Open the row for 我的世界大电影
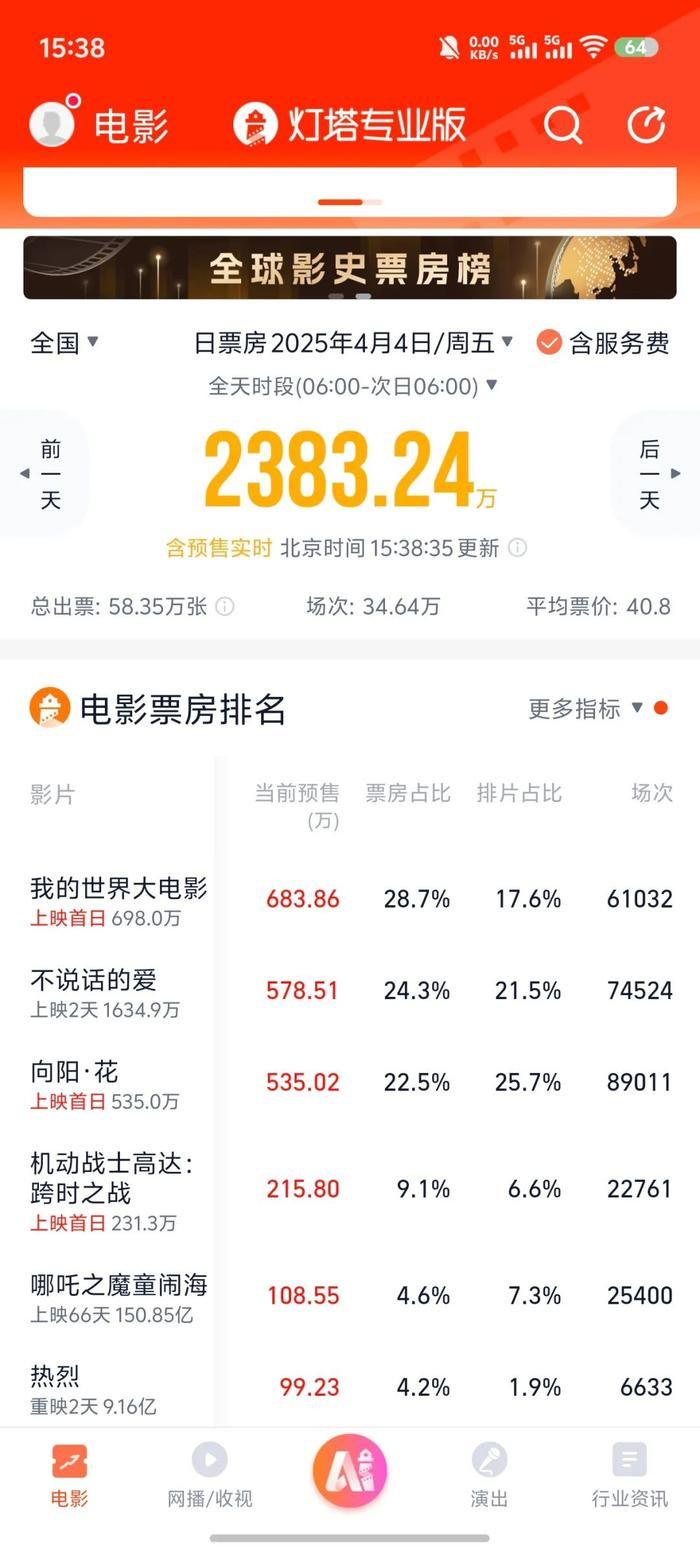 350,899
